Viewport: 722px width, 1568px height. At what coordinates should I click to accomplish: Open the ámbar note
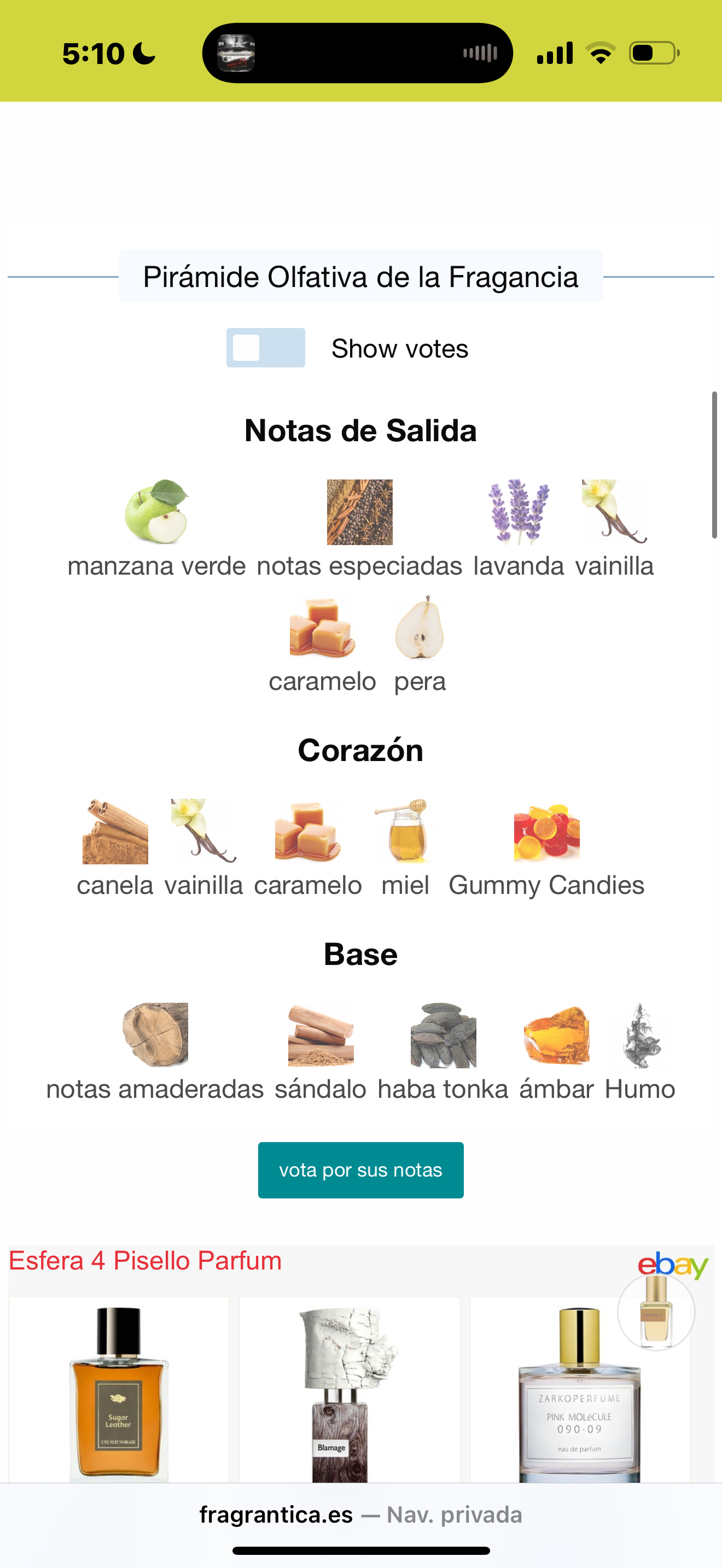tap(556, 1051)
